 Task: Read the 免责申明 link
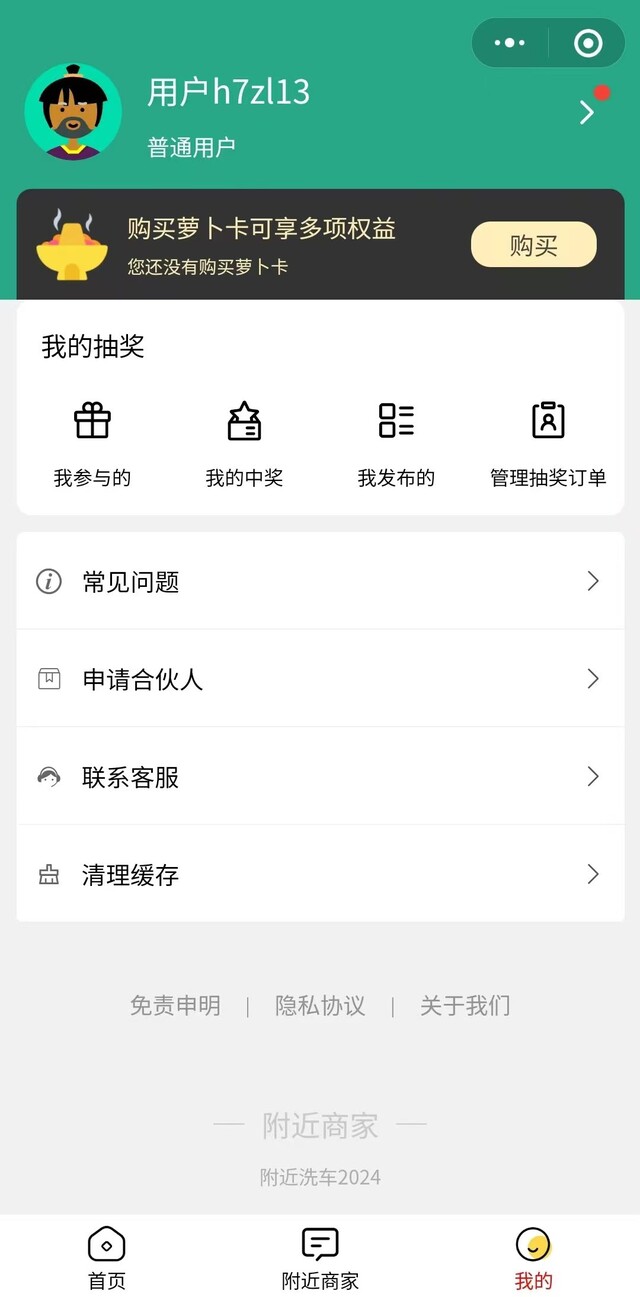175,1006
